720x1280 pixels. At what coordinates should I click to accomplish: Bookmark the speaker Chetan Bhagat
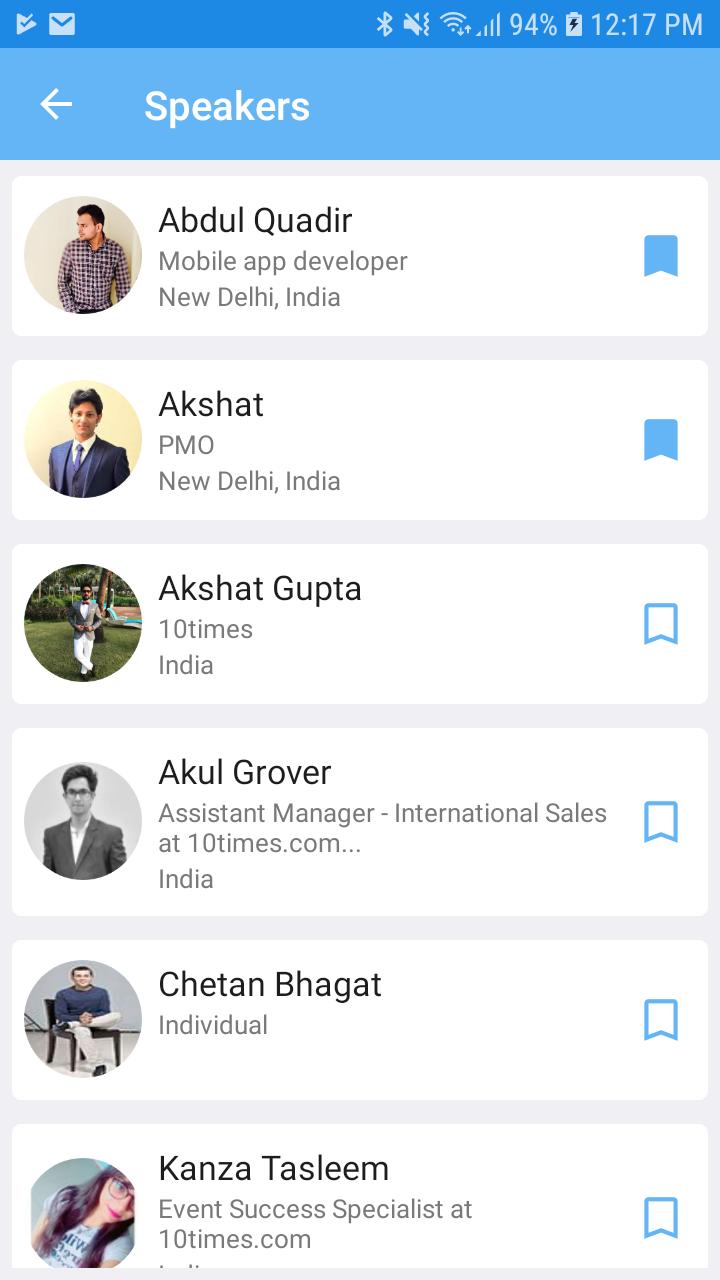pyautogui.click(x=661, y=1019)
